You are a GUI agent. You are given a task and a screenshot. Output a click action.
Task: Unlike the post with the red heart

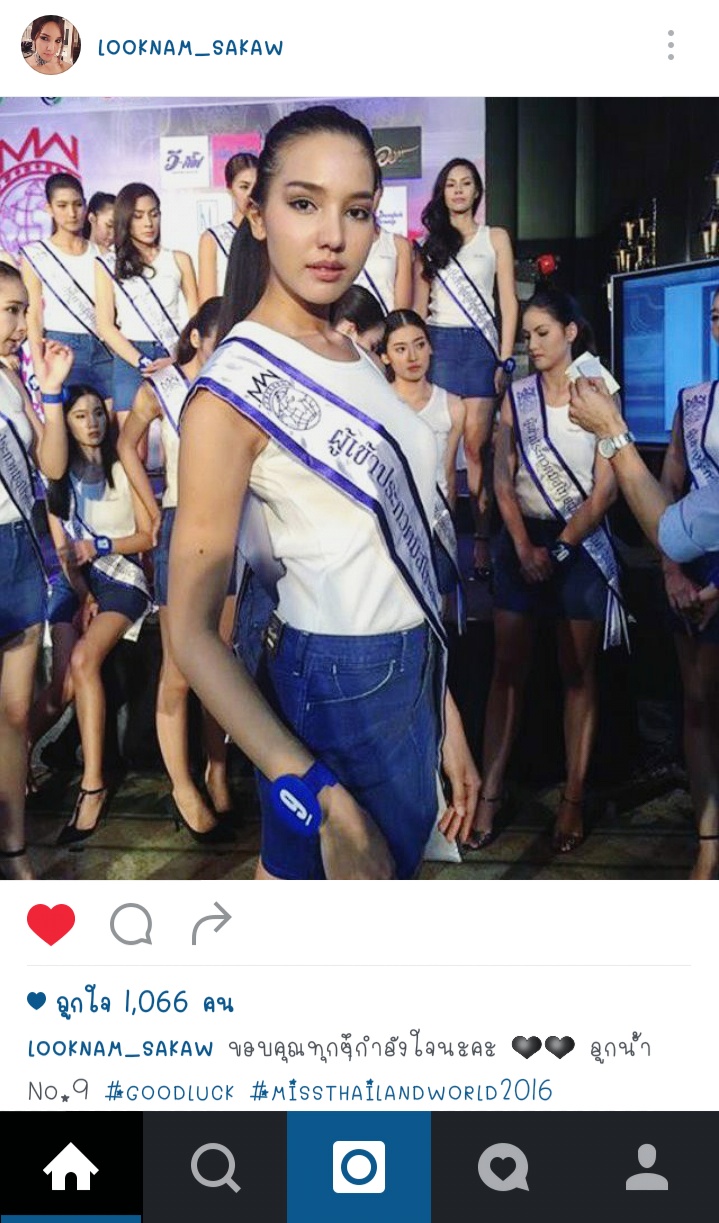pos(51,924)
